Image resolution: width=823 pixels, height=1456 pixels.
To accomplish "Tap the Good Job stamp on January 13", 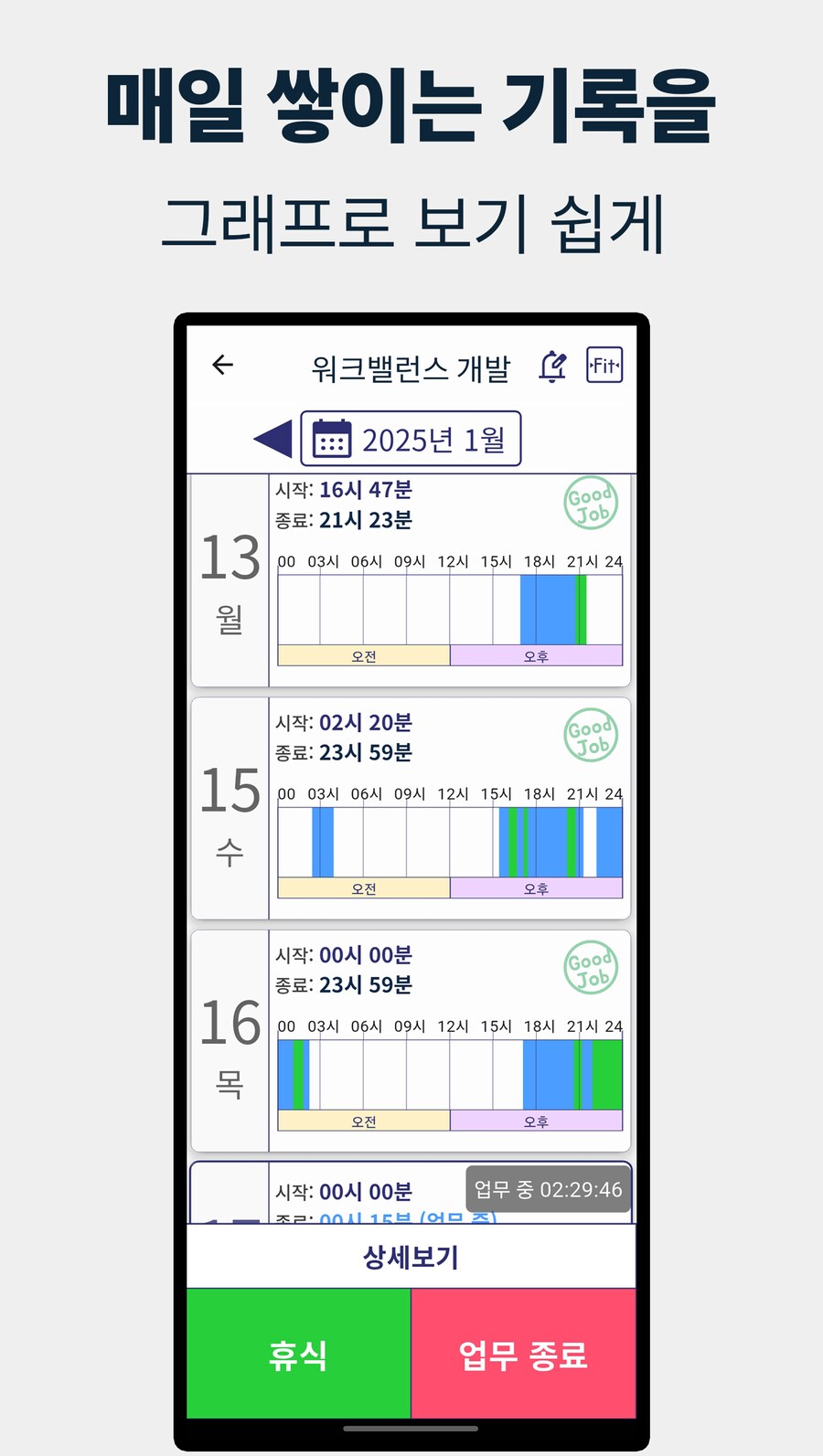I will point(591,504).
